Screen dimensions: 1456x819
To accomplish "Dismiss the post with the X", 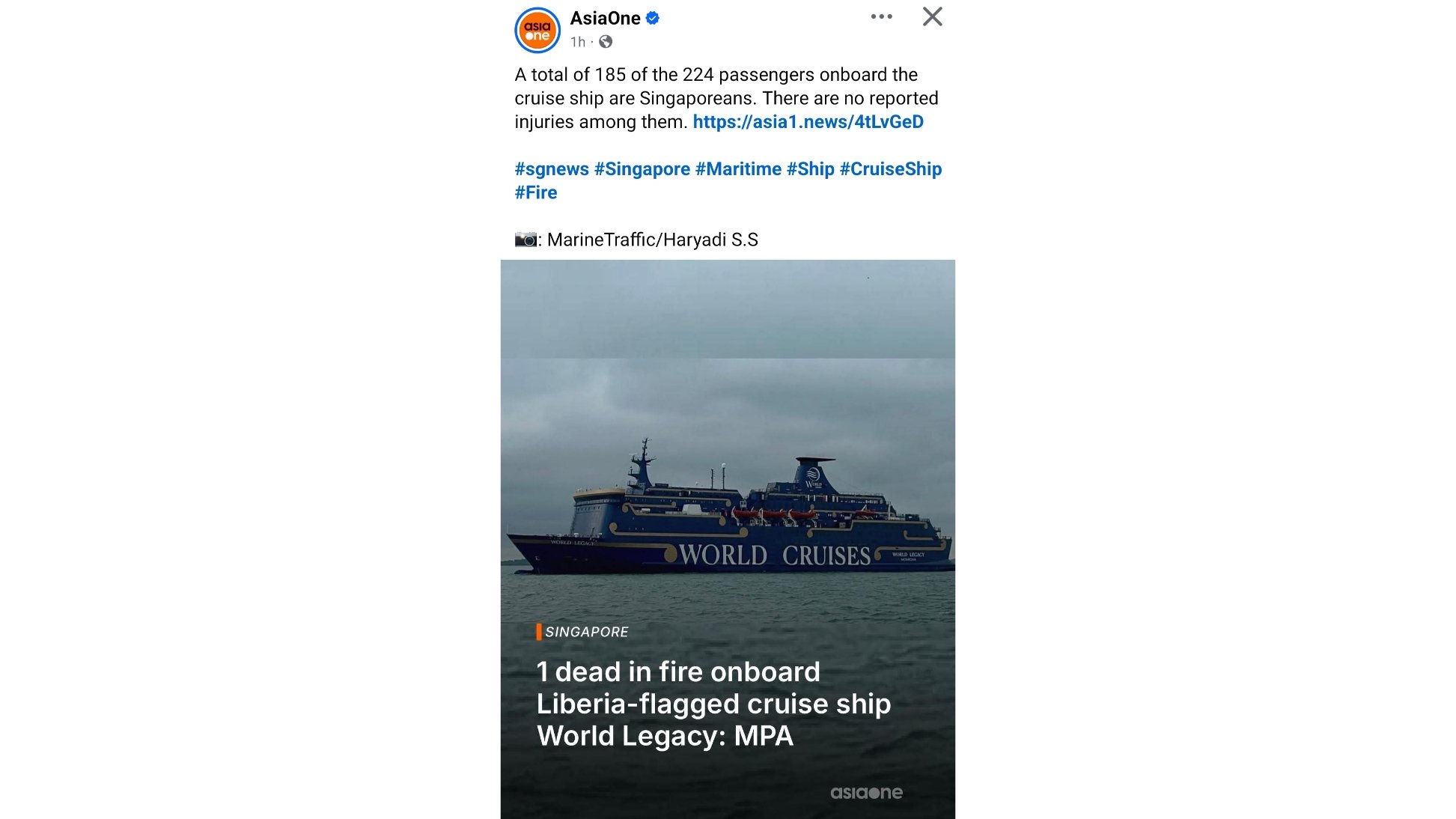I will pyautogui.click(x=932, y=16).
